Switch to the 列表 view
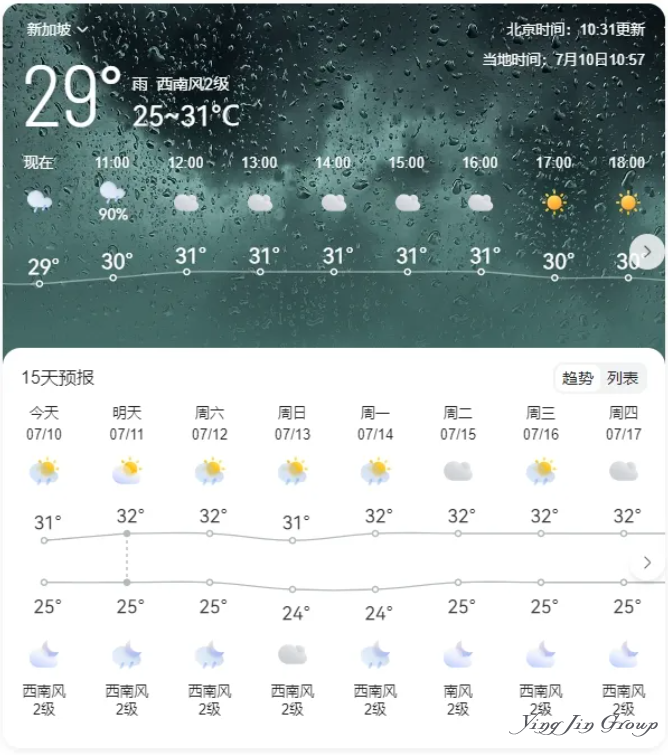 pos(623,378)
